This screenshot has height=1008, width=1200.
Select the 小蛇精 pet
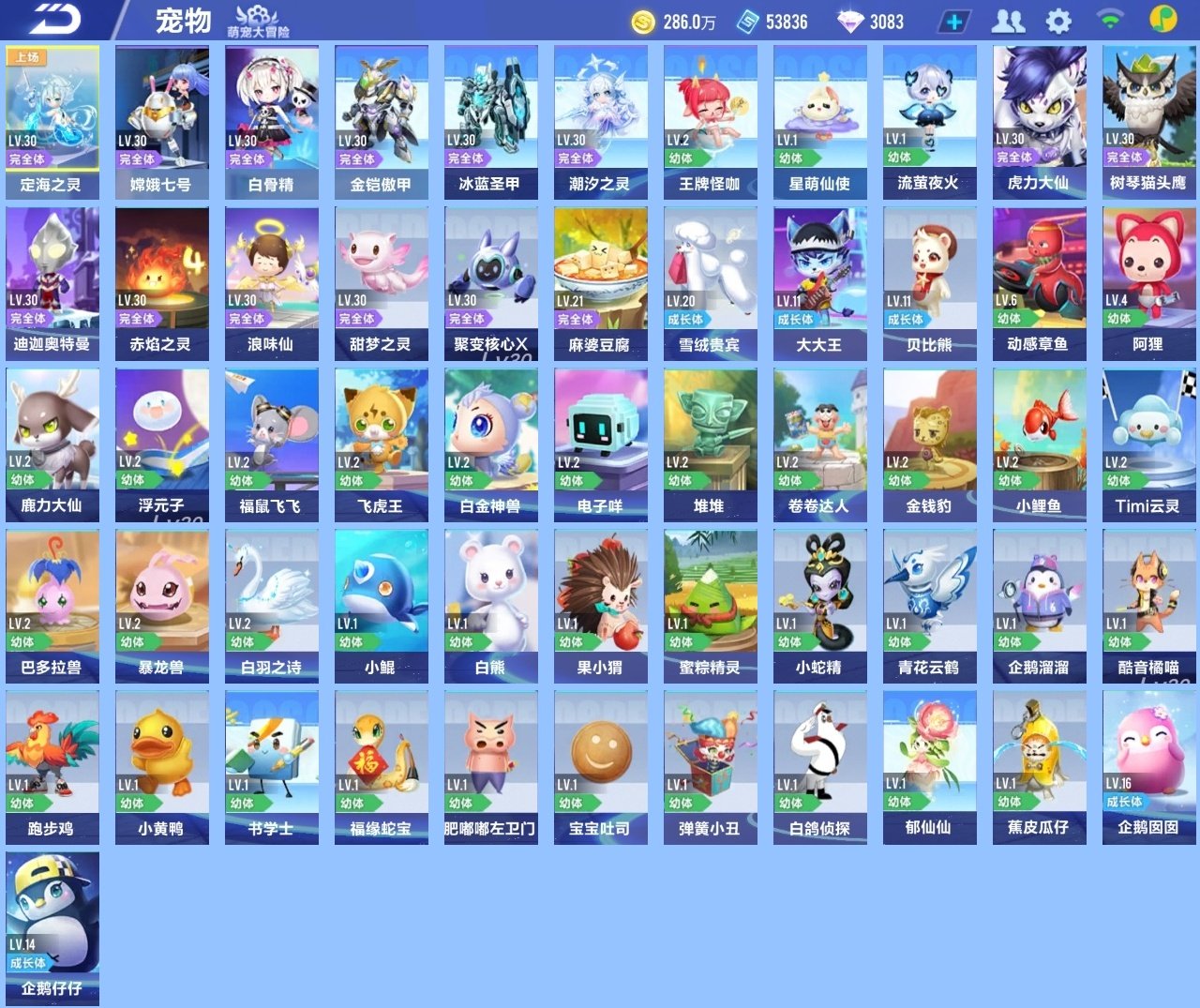(x=820, y=605)
